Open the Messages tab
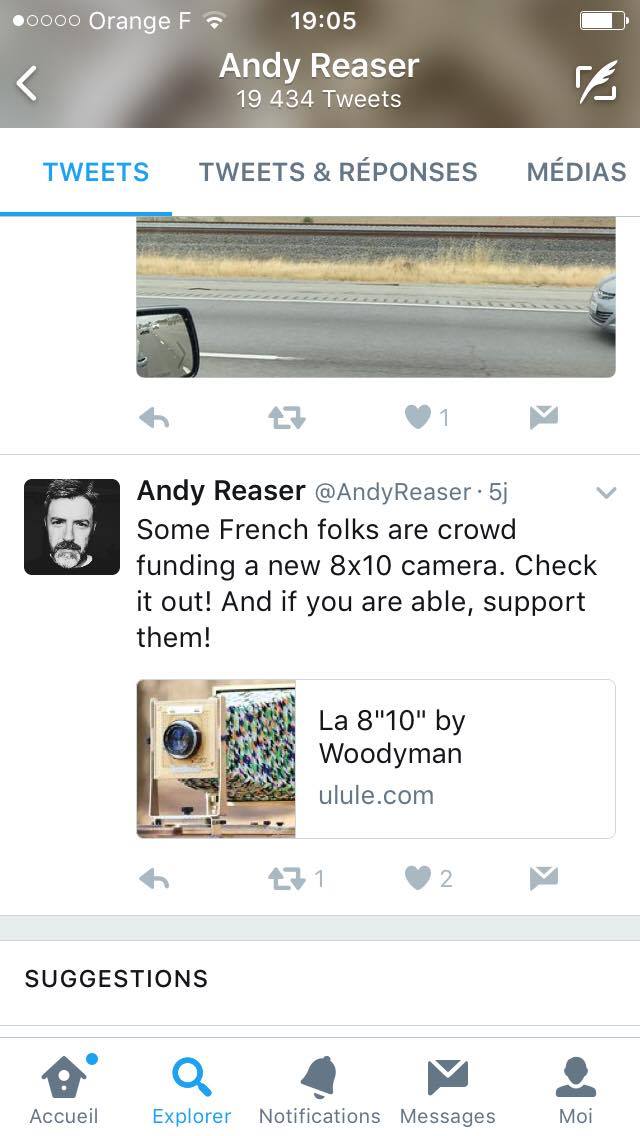640x1136 pixels. (447, 1090)
